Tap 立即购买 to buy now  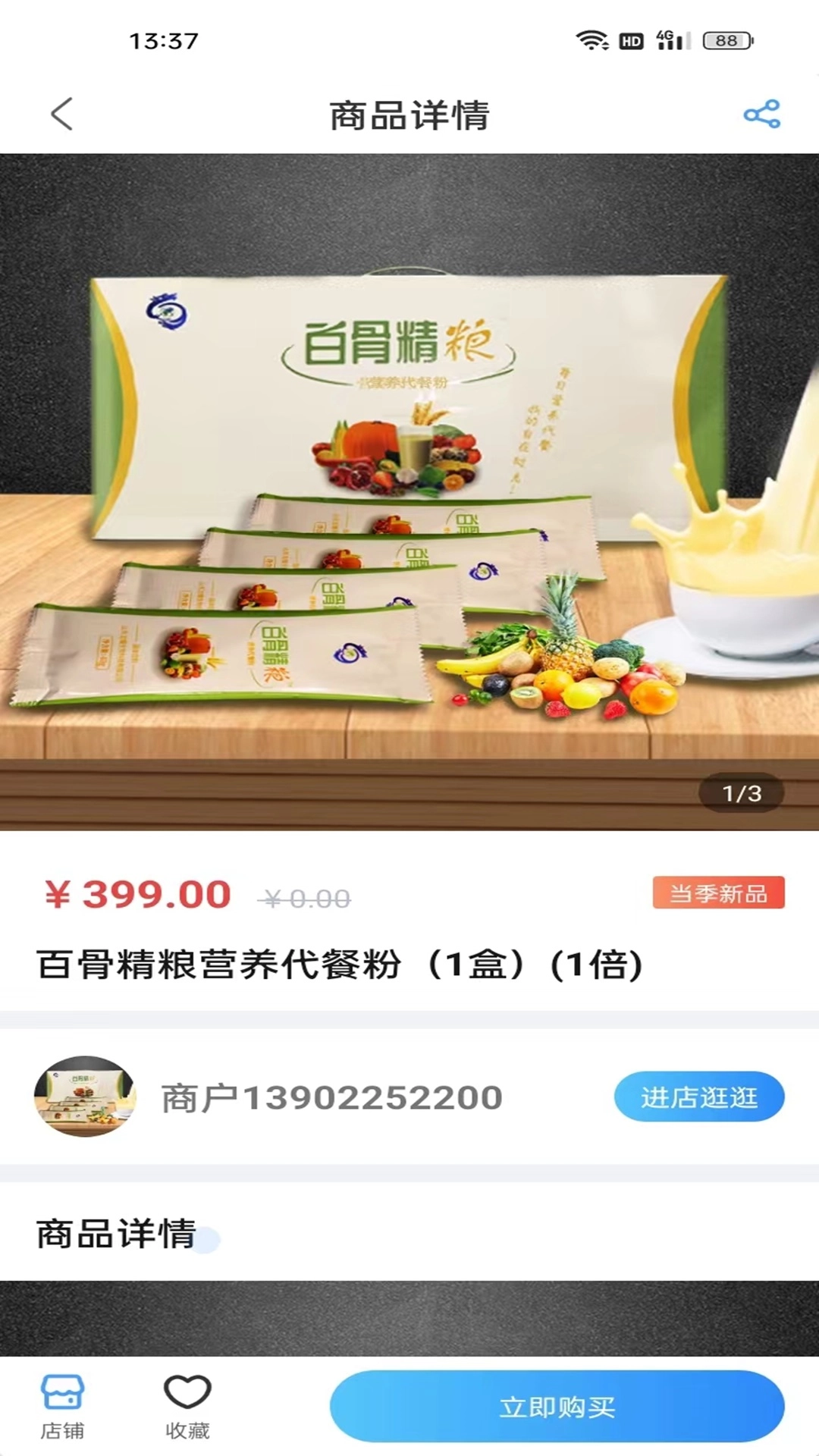557,1407
